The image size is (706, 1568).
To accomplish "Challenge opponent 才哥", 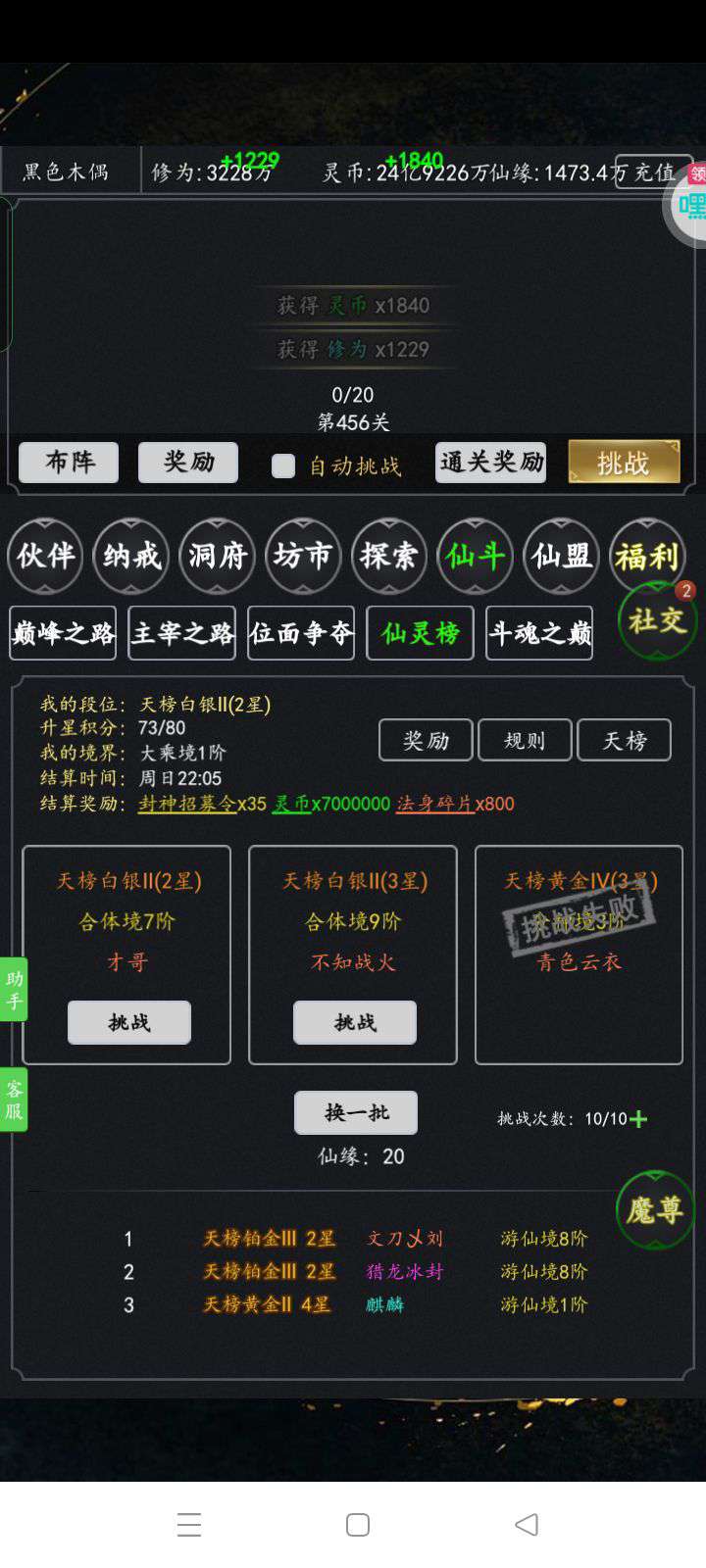I will click(128, 1022).
